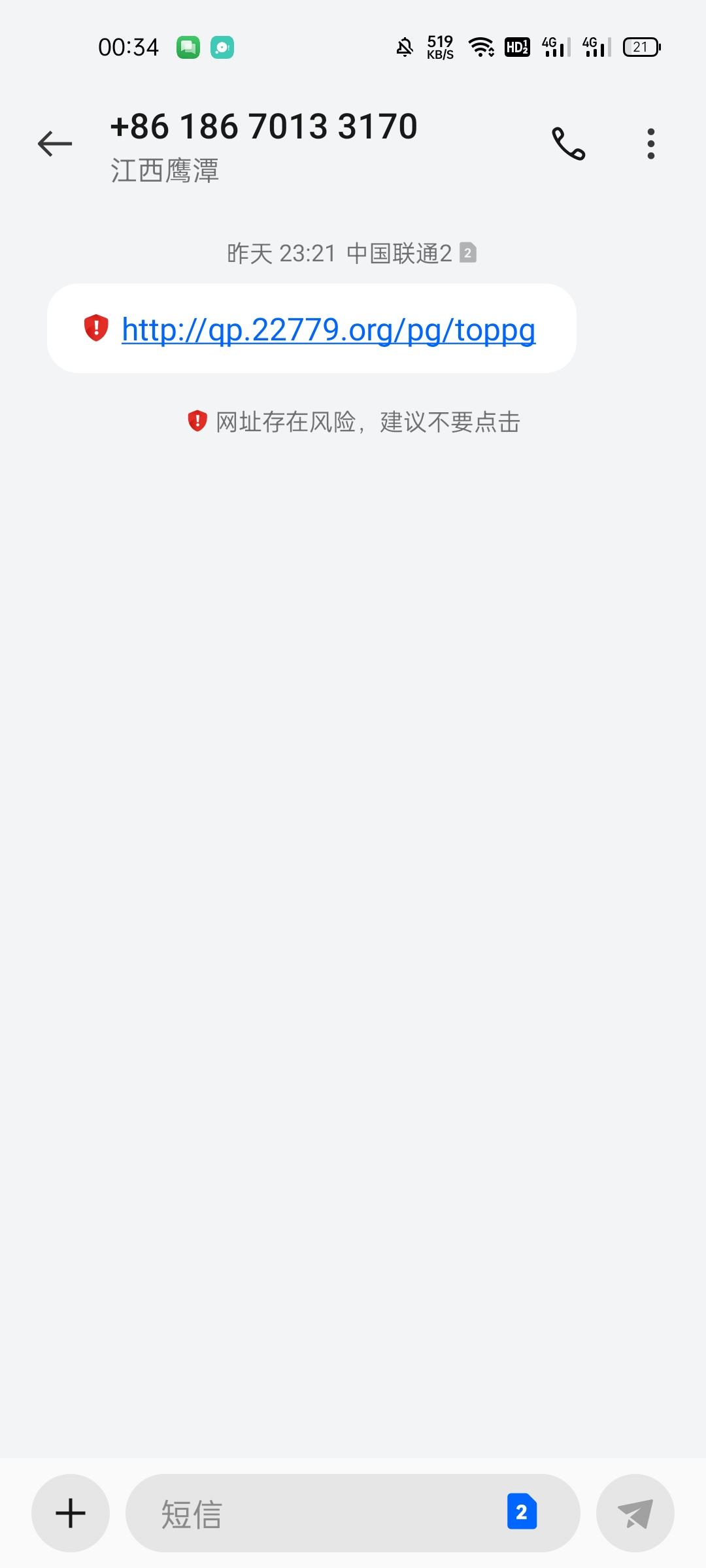706x1568 pixels.
Task: Call the number +86 186 7013 3170
Action: click(568, 144)
